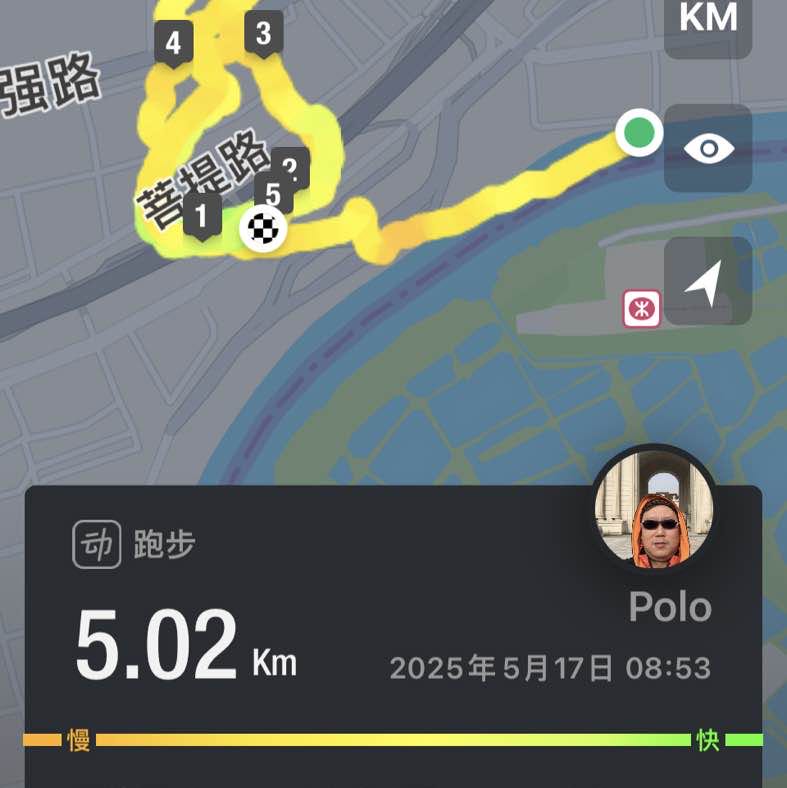Toggle route visibility with the eye icon

[x=708, y=148]
